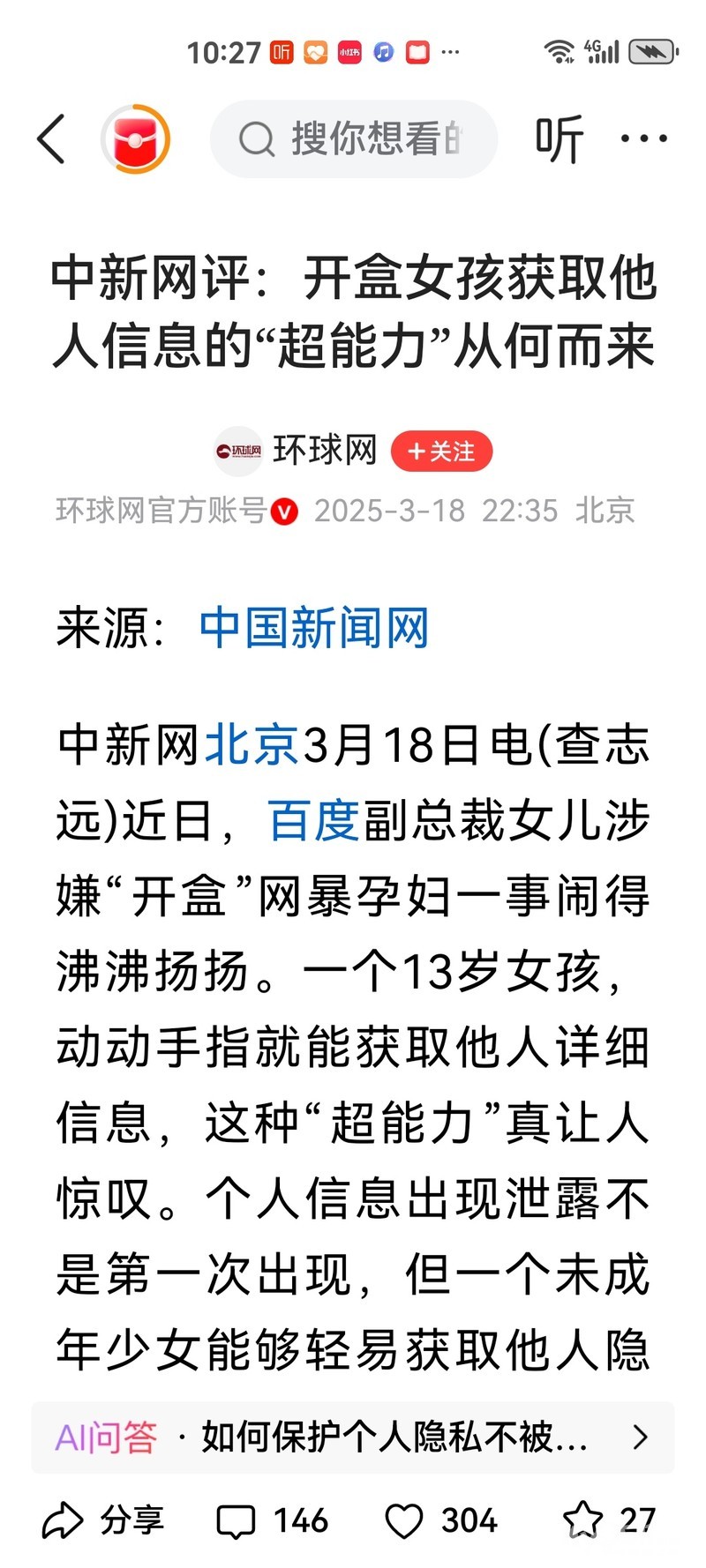The height and width of the screenshot is (1568, 706).
Task: Like the article with the heart icon
Action: (x=441, y=1520)
